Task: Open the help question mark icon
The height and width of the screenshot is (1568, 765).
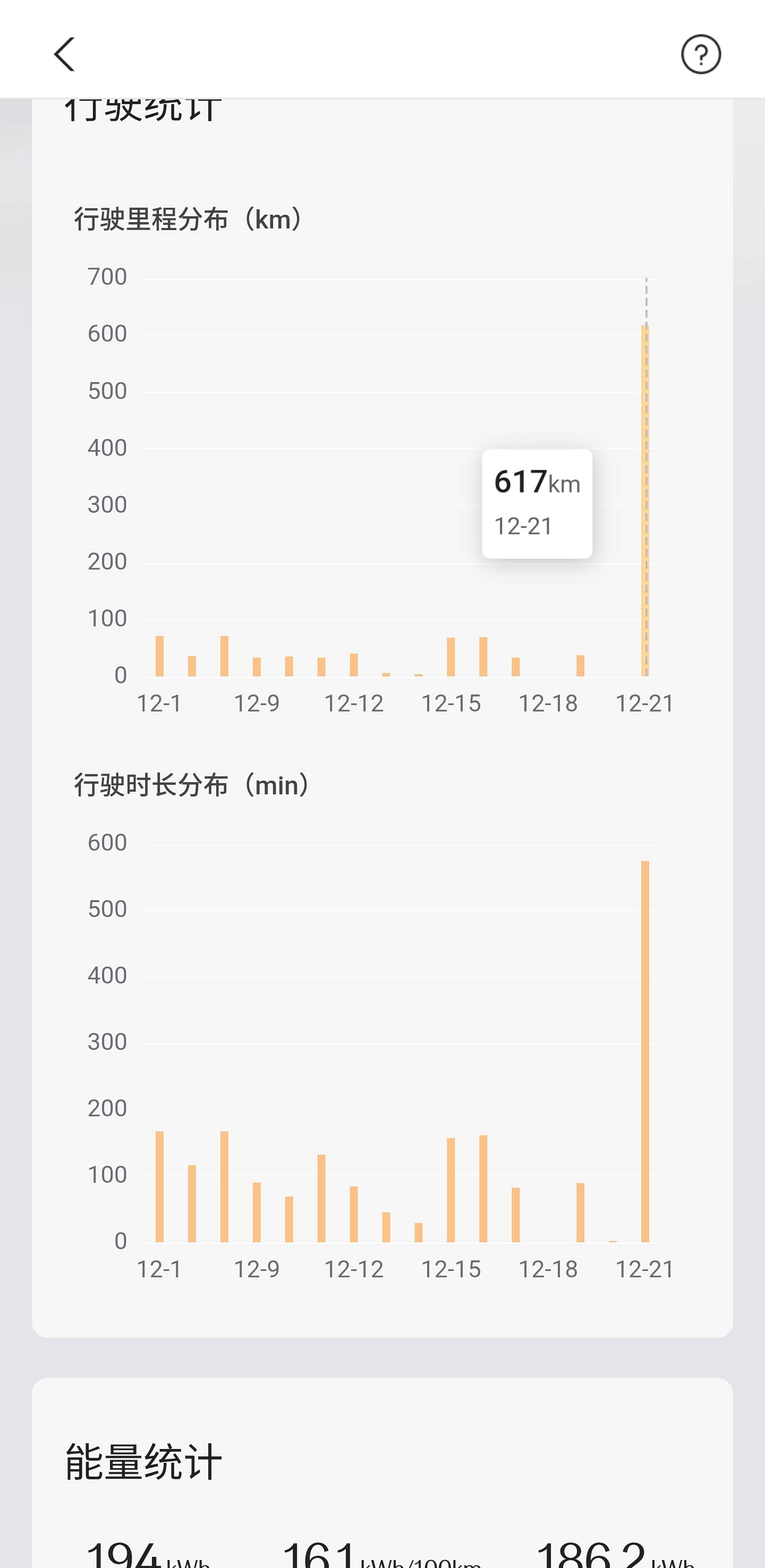Action: coord(701,54)
